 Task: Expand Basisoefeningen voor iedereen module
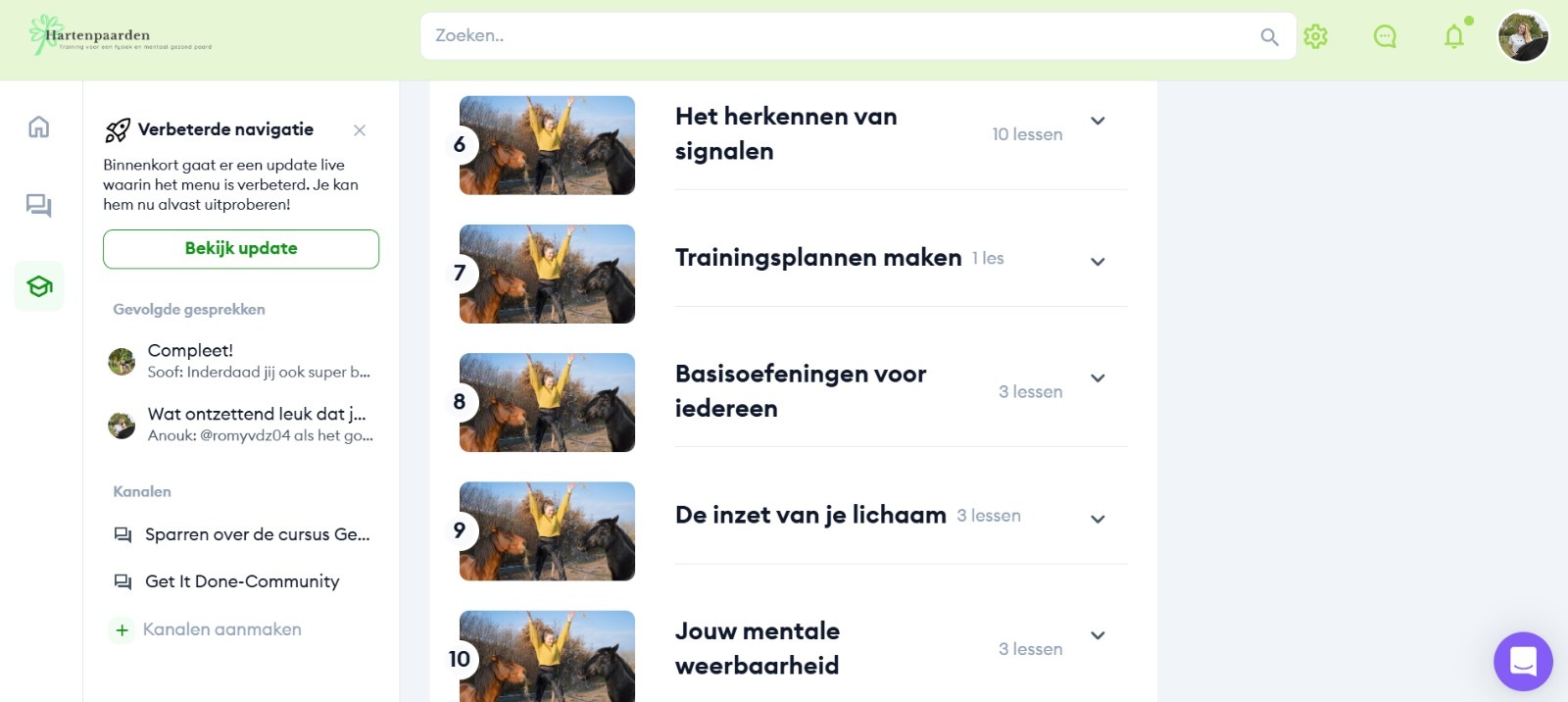pos(1098,377)
